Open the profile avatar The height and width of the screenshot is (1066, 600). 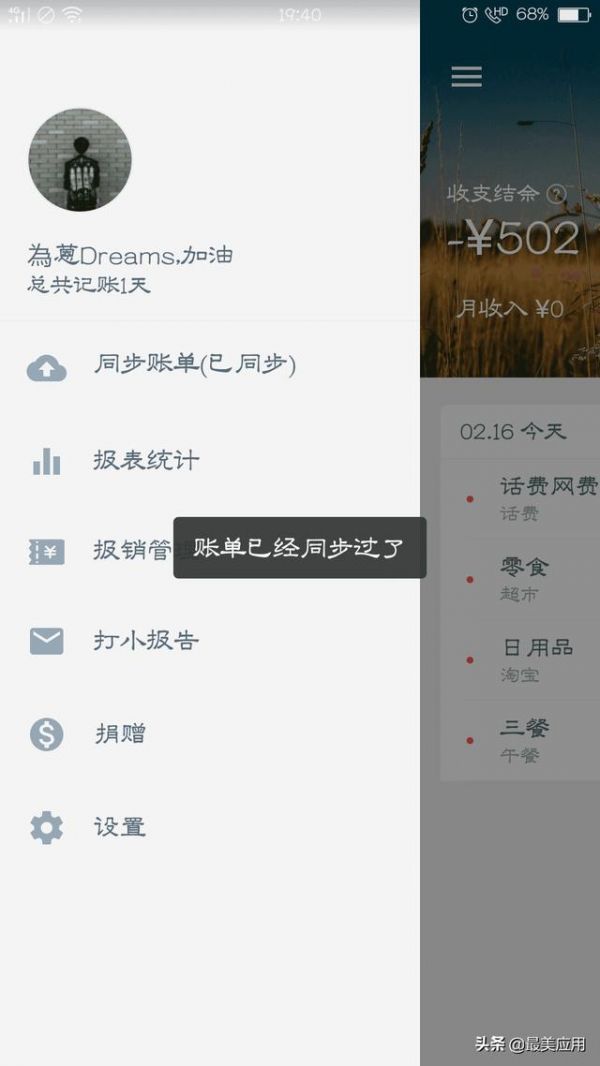(x=80, y=160)
